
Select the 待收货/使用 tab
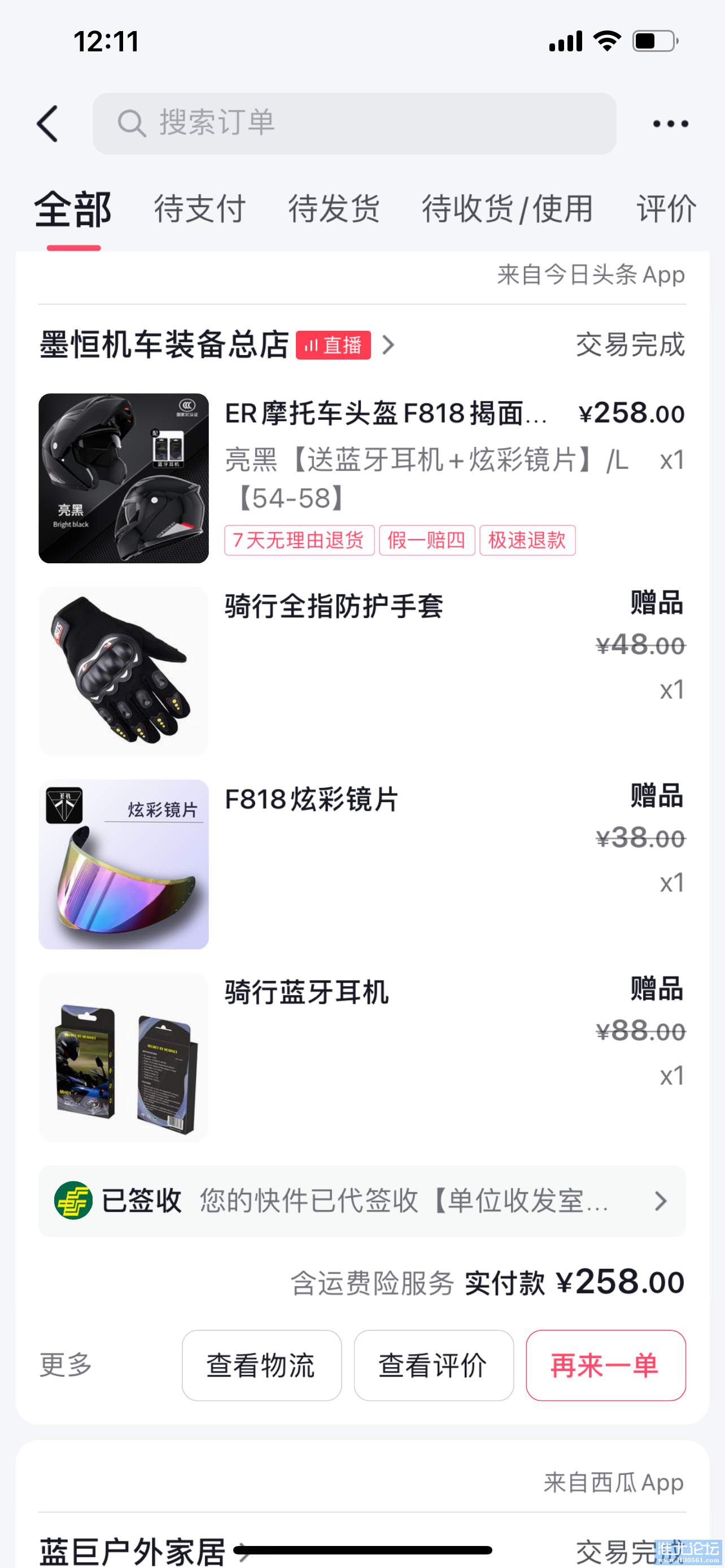coord(508,209)
